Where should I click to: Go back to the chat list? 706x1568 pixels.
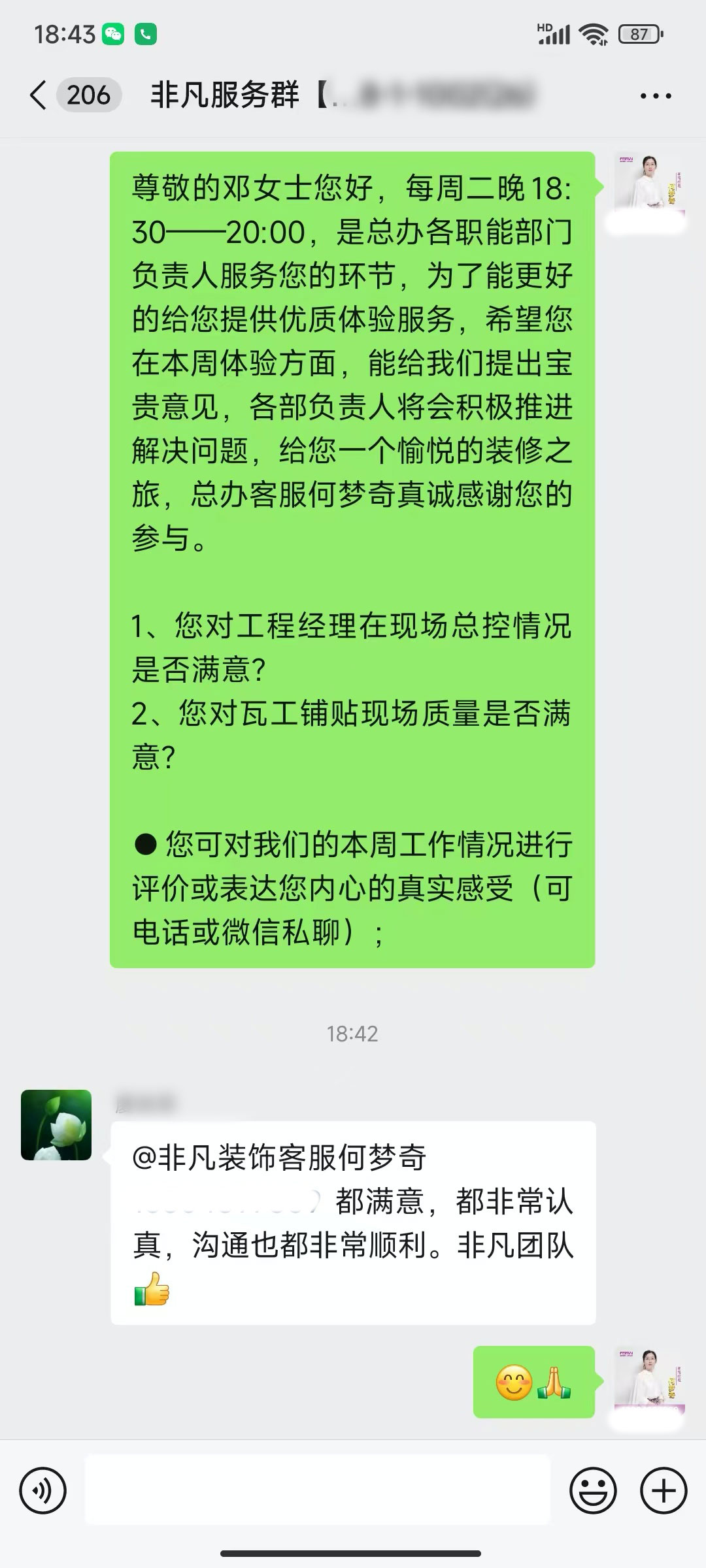point(39,95)
